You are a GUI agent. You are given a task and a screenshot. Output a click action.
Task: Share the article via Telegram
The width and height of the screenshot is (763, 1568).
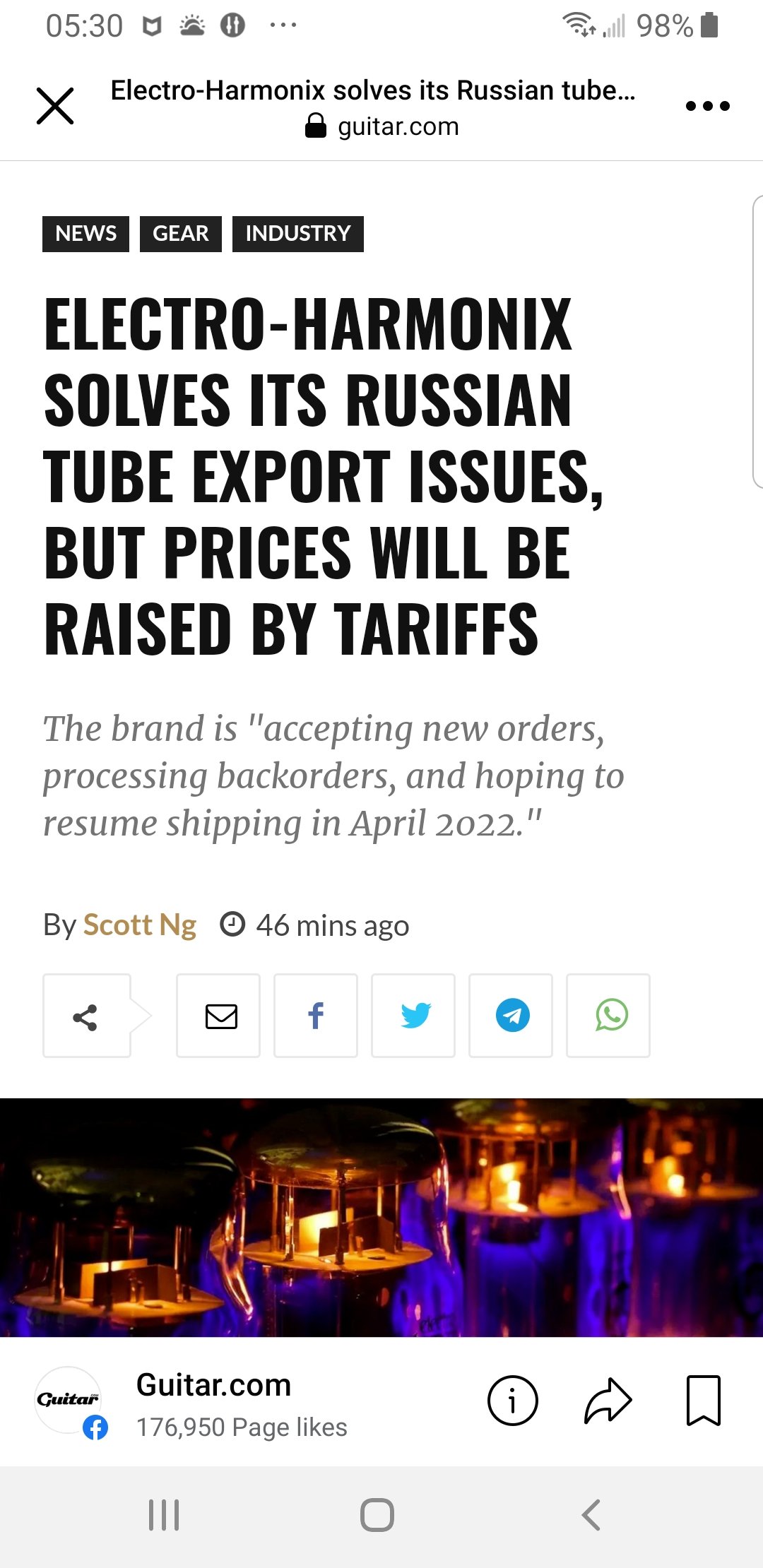(x=511, y=1016)
